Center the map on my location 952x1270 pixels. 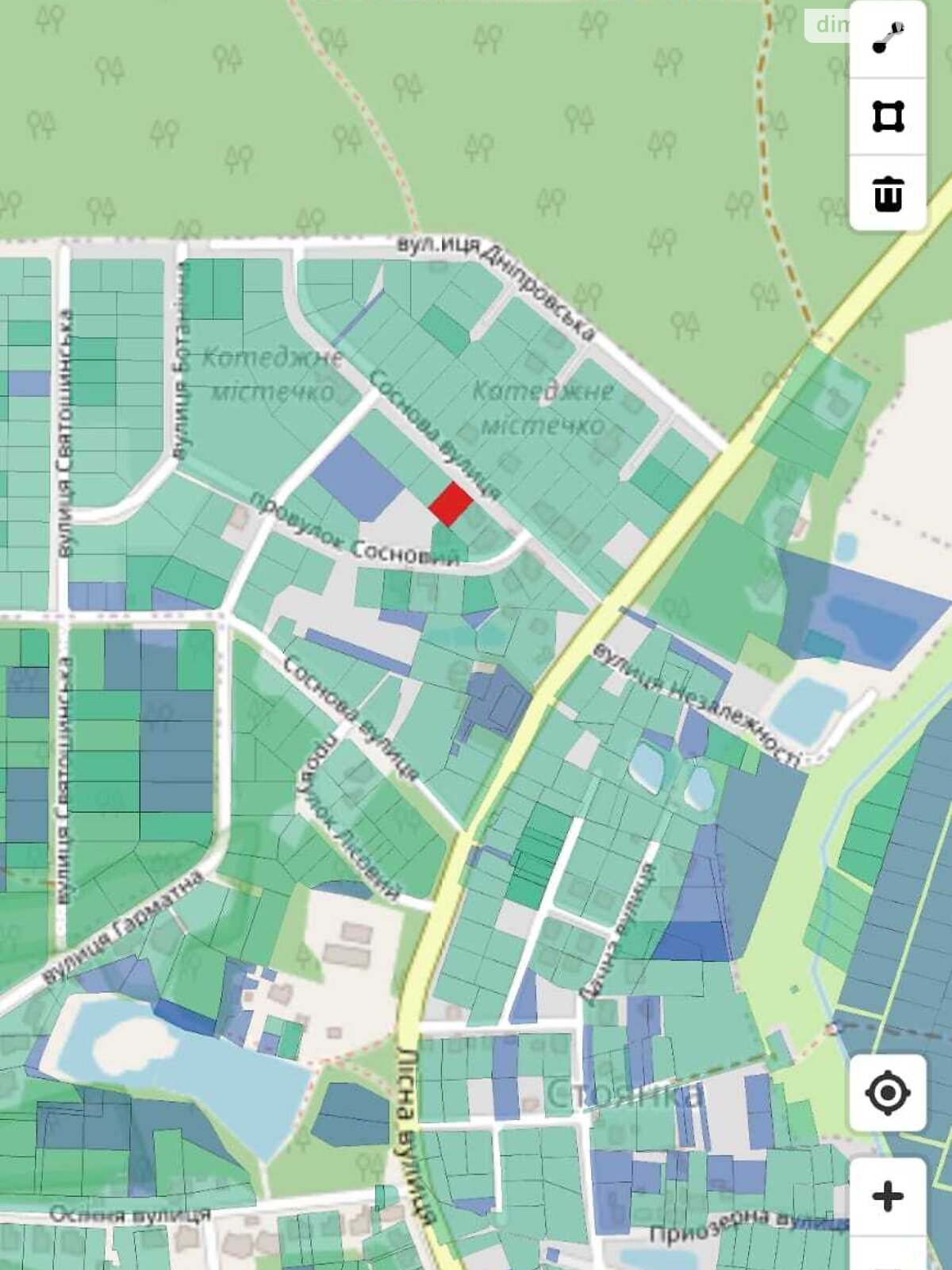coord(888,1093)
